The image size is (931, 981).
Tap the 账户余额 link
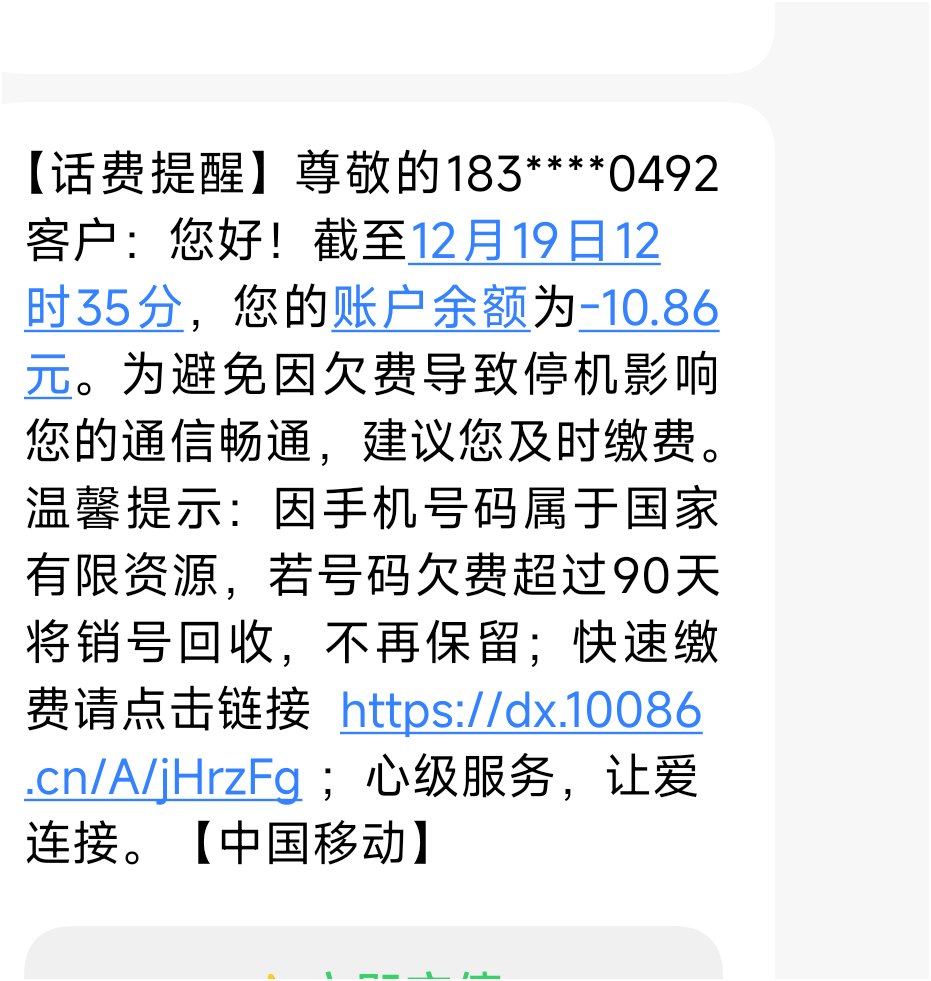click(x=431, y=308)
